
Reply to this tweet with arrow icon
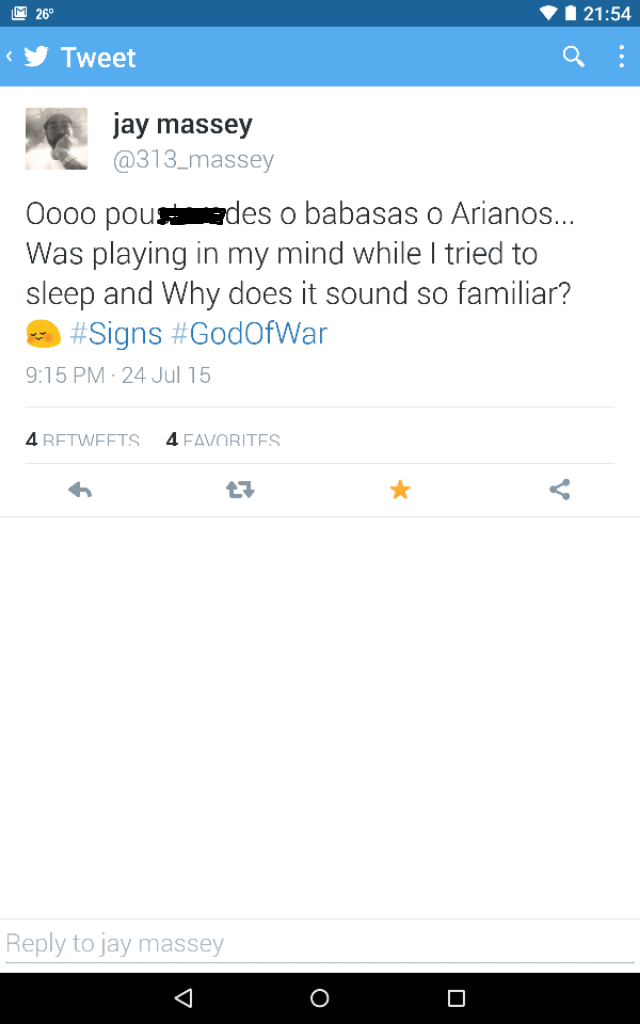click(80, 490)
